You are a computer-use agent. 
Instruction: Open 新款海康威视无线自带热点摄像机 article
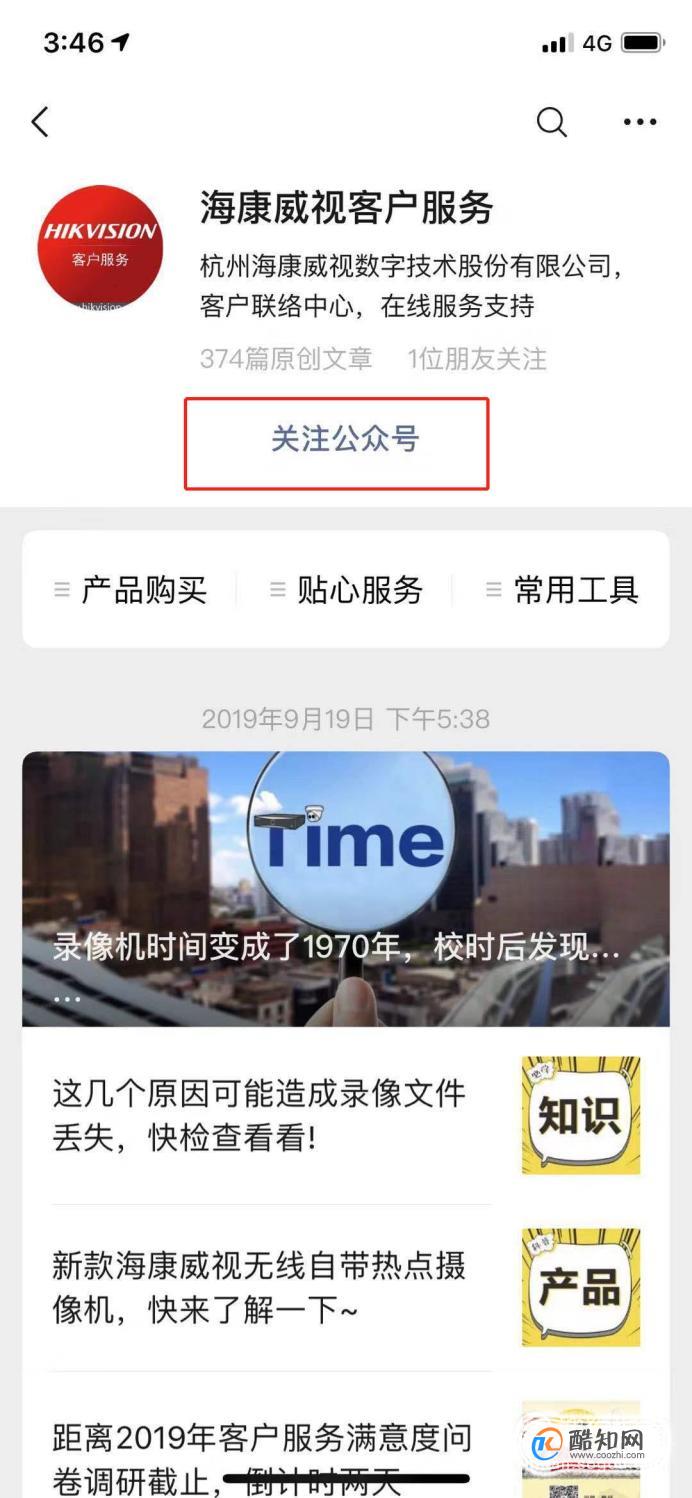tap(346, 1287)
